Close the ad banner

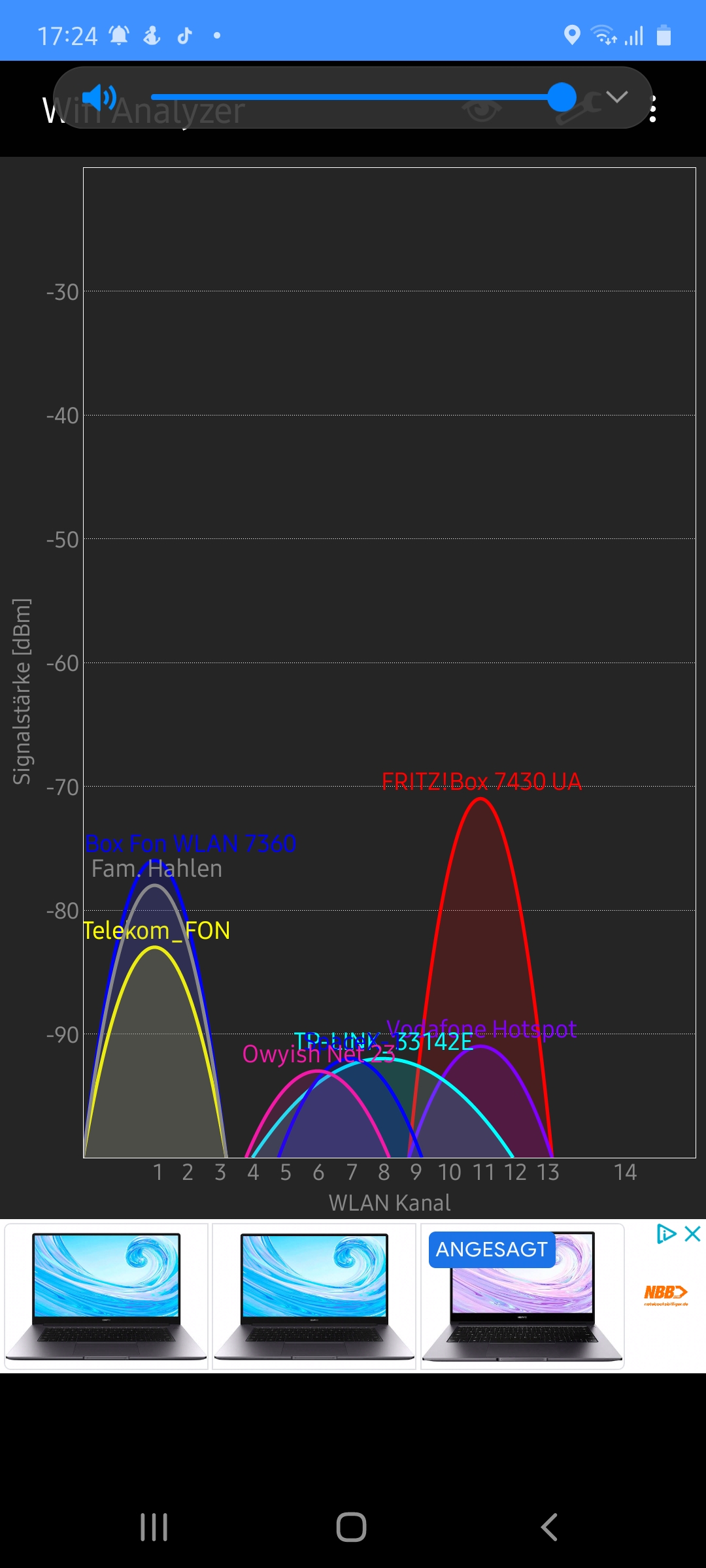(692, 1233)
